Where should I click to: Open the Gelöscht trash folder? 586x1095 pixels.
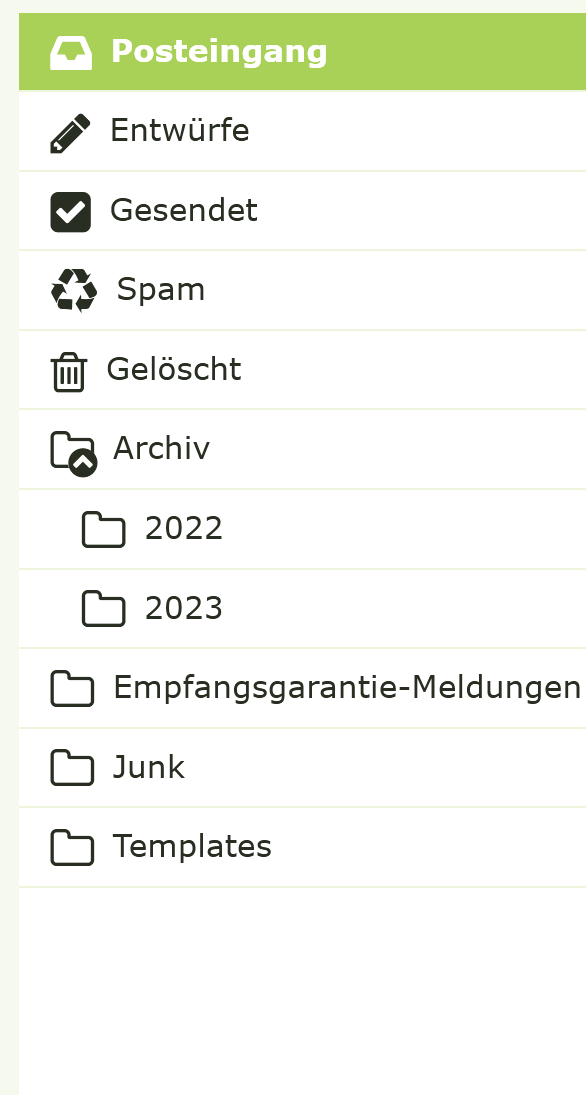coord(302,369)
